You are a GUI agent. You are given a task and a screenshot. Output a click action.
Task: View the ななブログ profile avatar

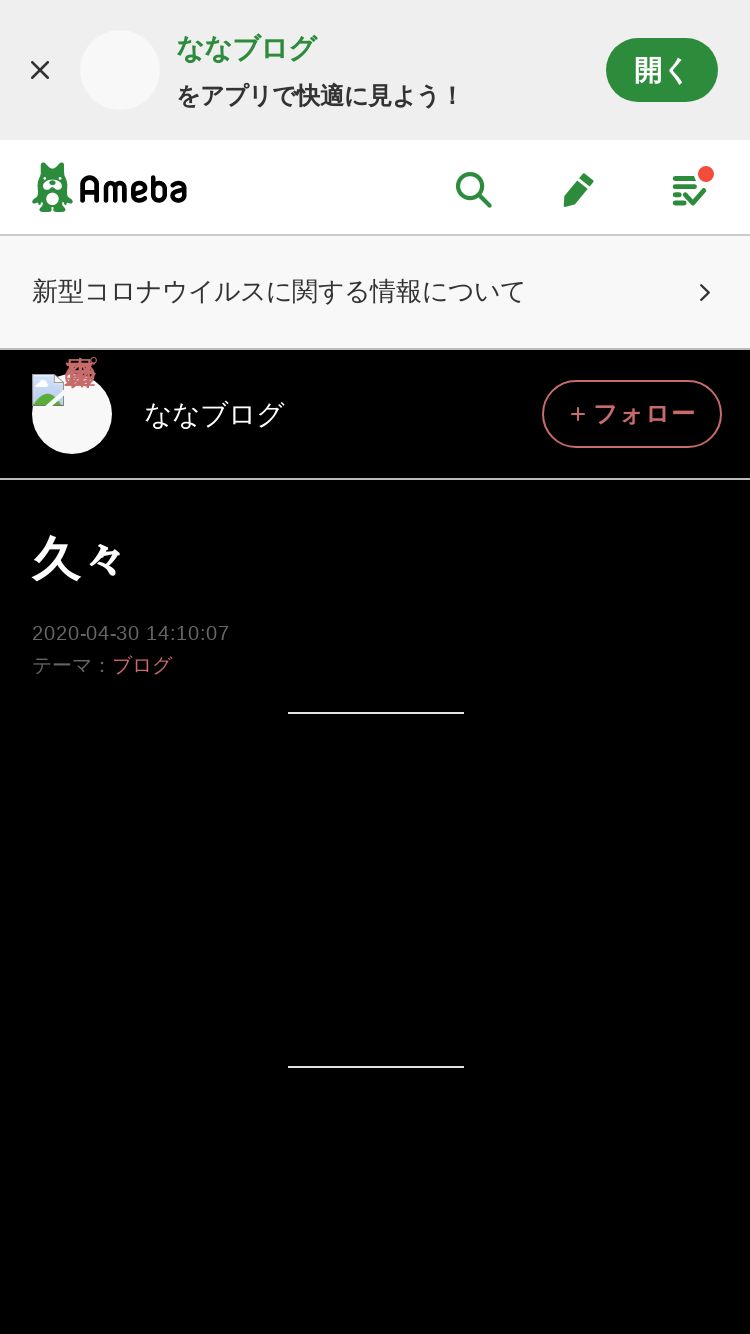point(72,414)
